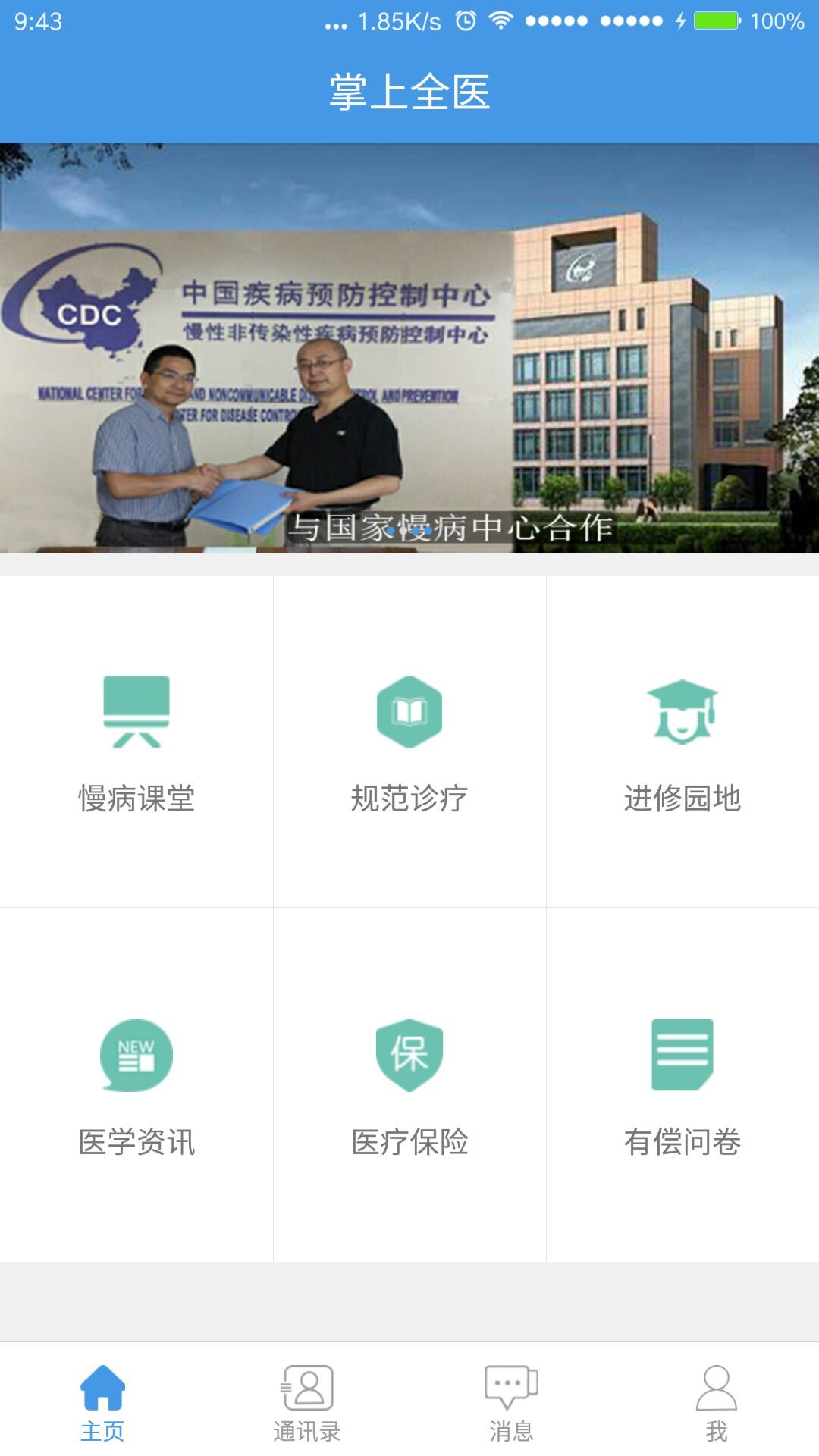Switch to the 消息 messages tab
This screenshot has height=1456, width=819.
[x=512, y=1401]
